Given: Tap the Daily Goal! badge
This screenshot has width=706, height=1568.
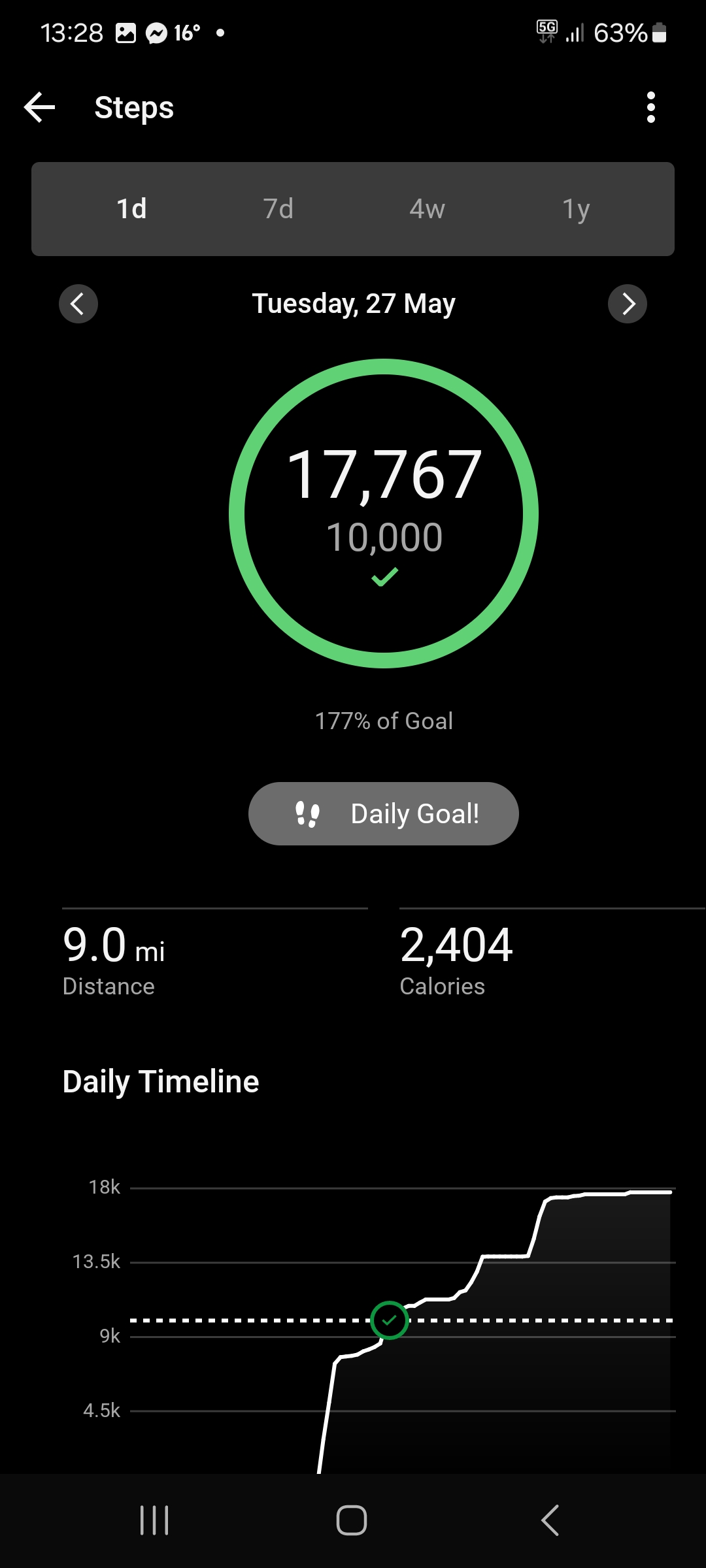Looking at the screenshot, I should coord(384,813).
